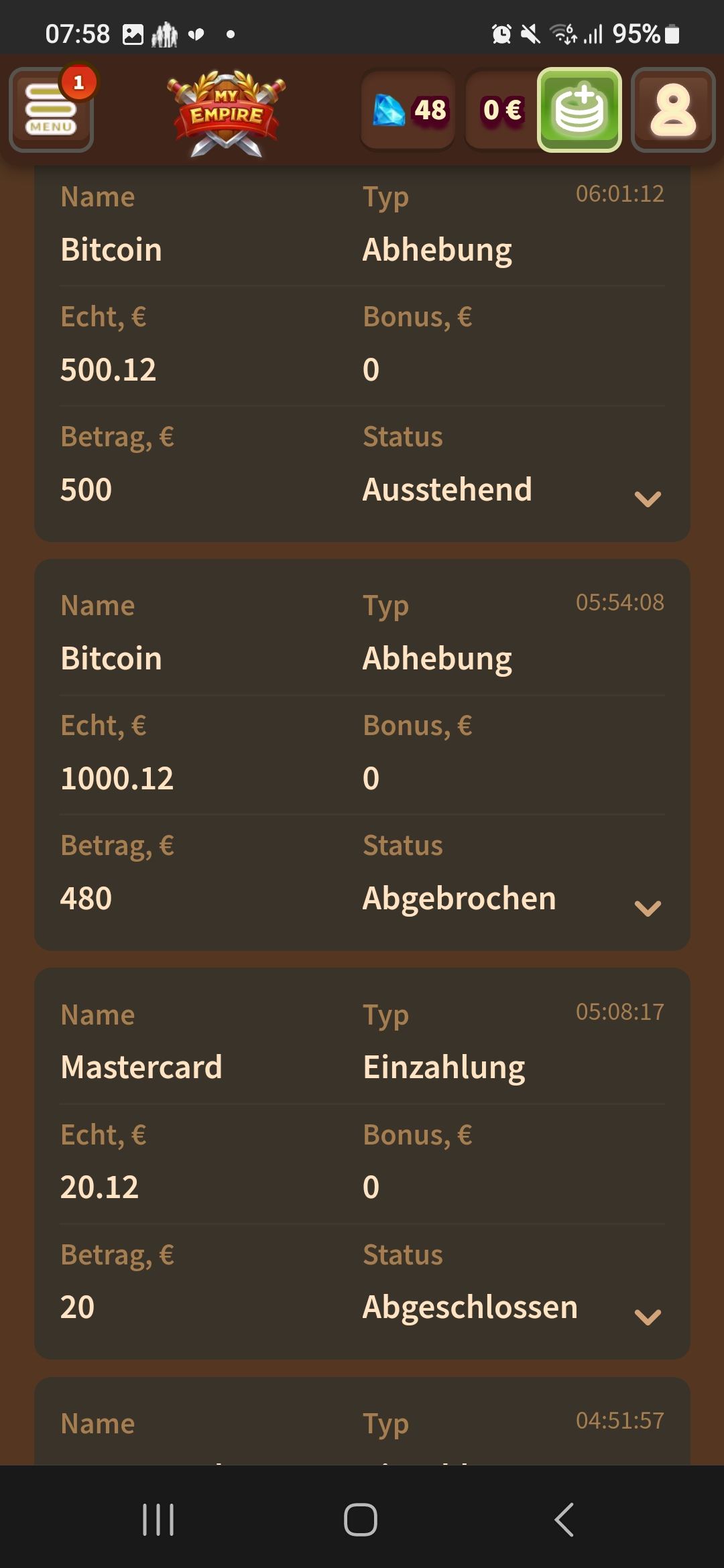The image size is (724, 1568).
Task: Tap the My Empire logo
Action: coord(227,113)
